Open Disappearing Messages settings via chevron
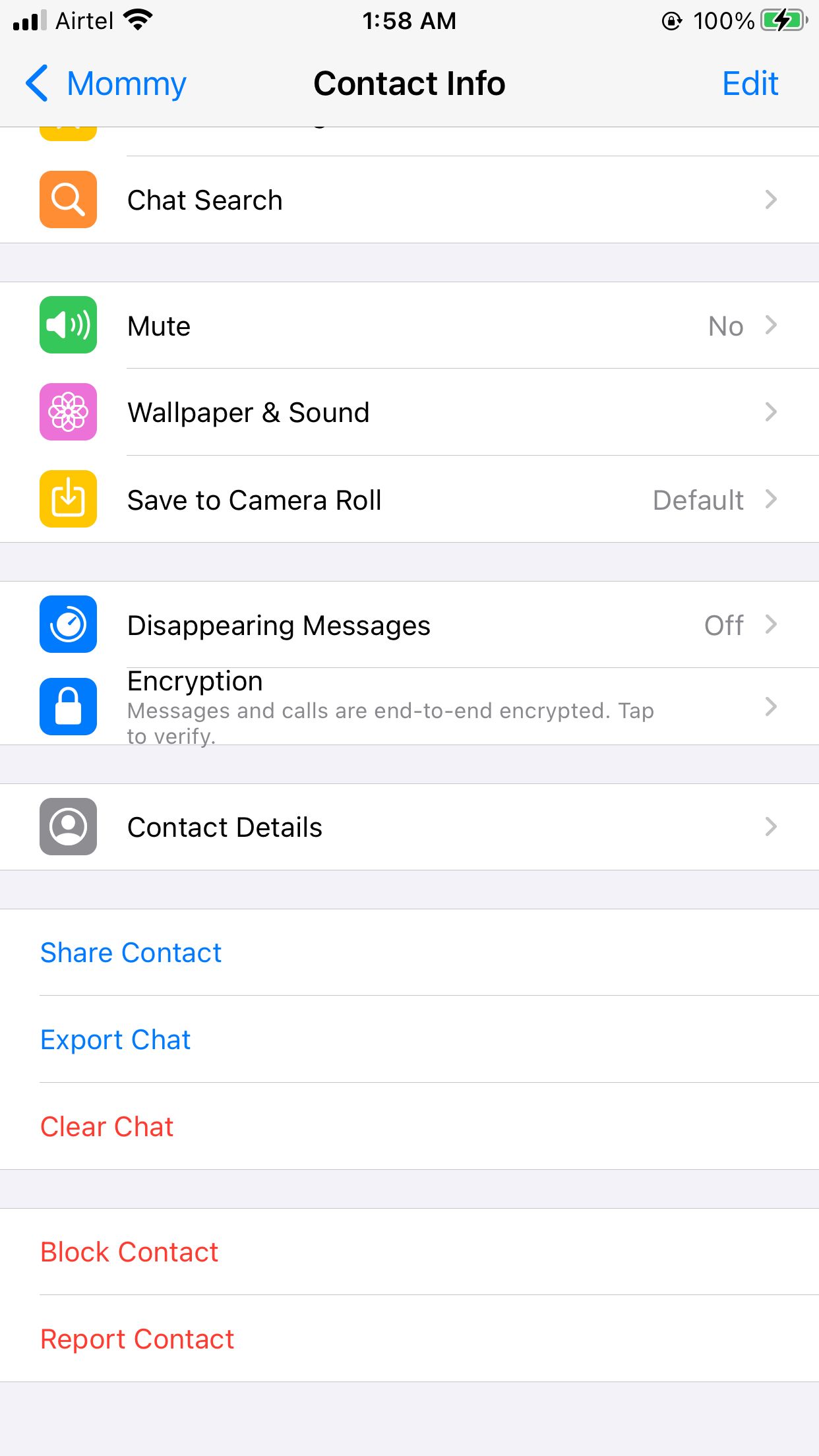819x1456 pixels. click(x=770, y=624)
